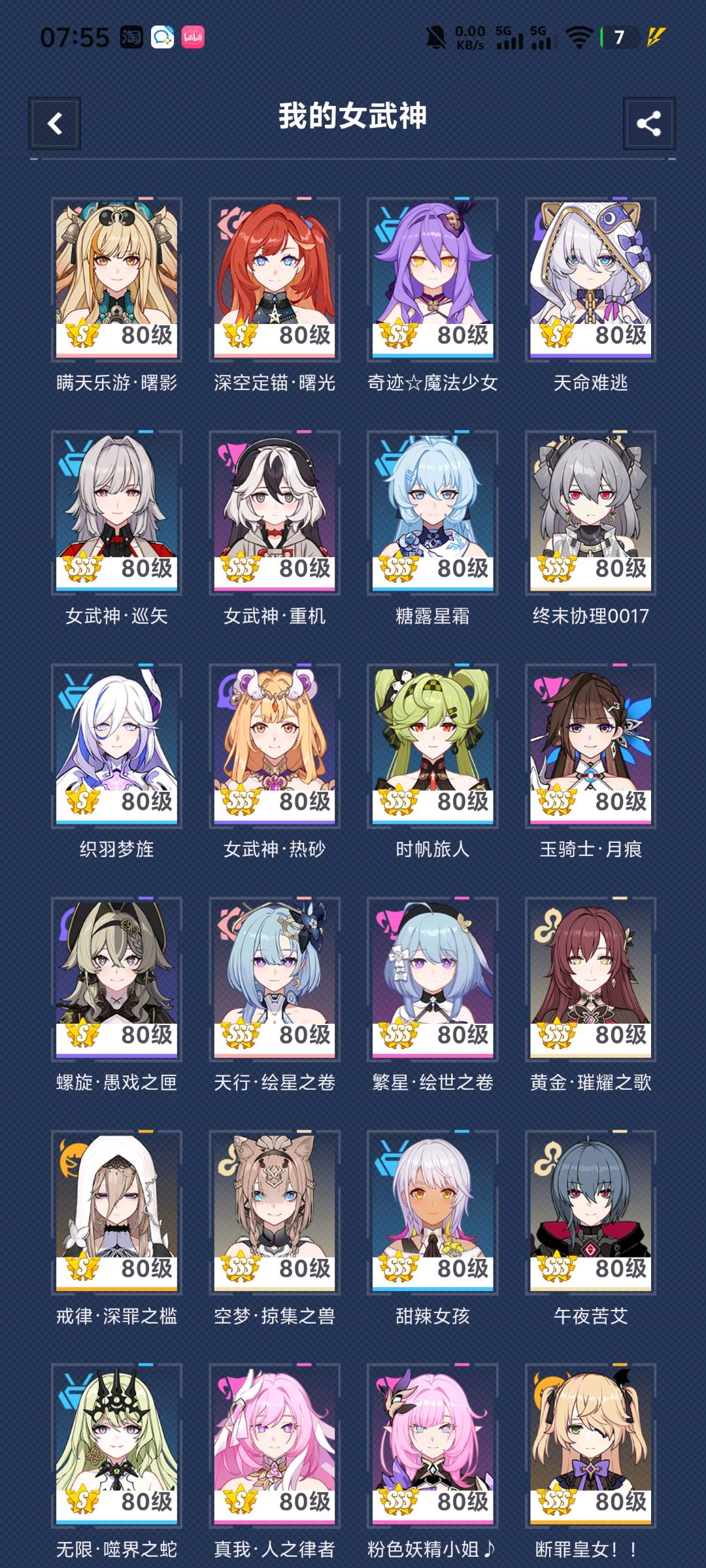Open 女武神·巡矢 card
This screenshot has height=1568, width=706.
click(116, 512)
